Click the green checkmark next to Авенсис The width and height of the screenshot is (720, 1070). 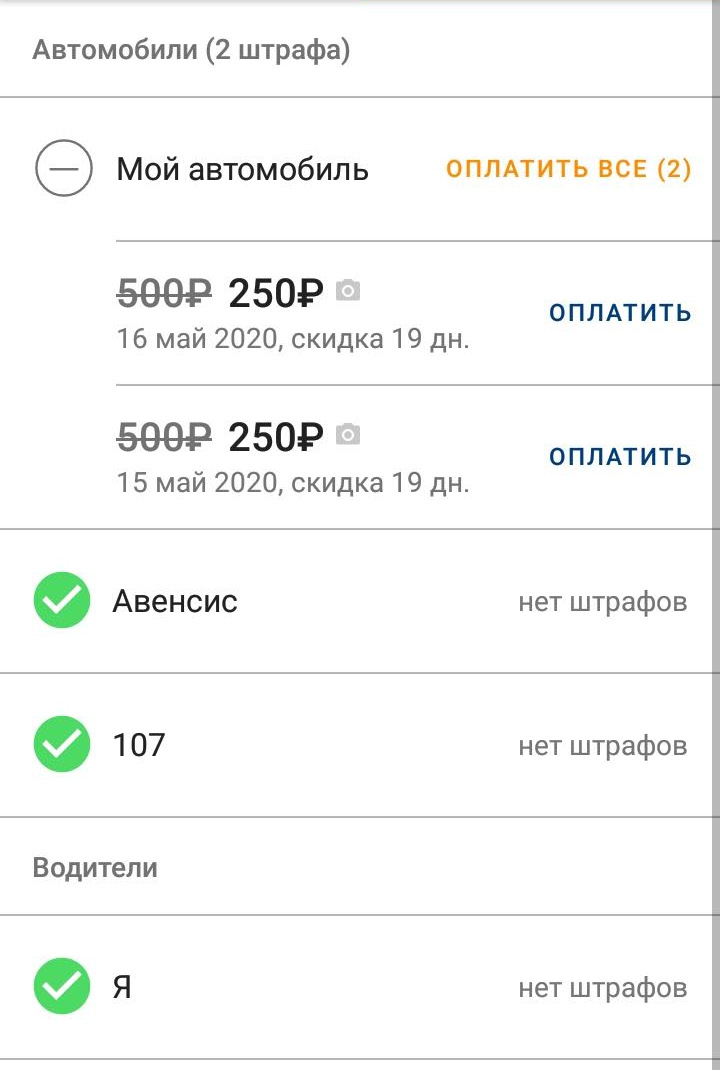click(60, 601)
